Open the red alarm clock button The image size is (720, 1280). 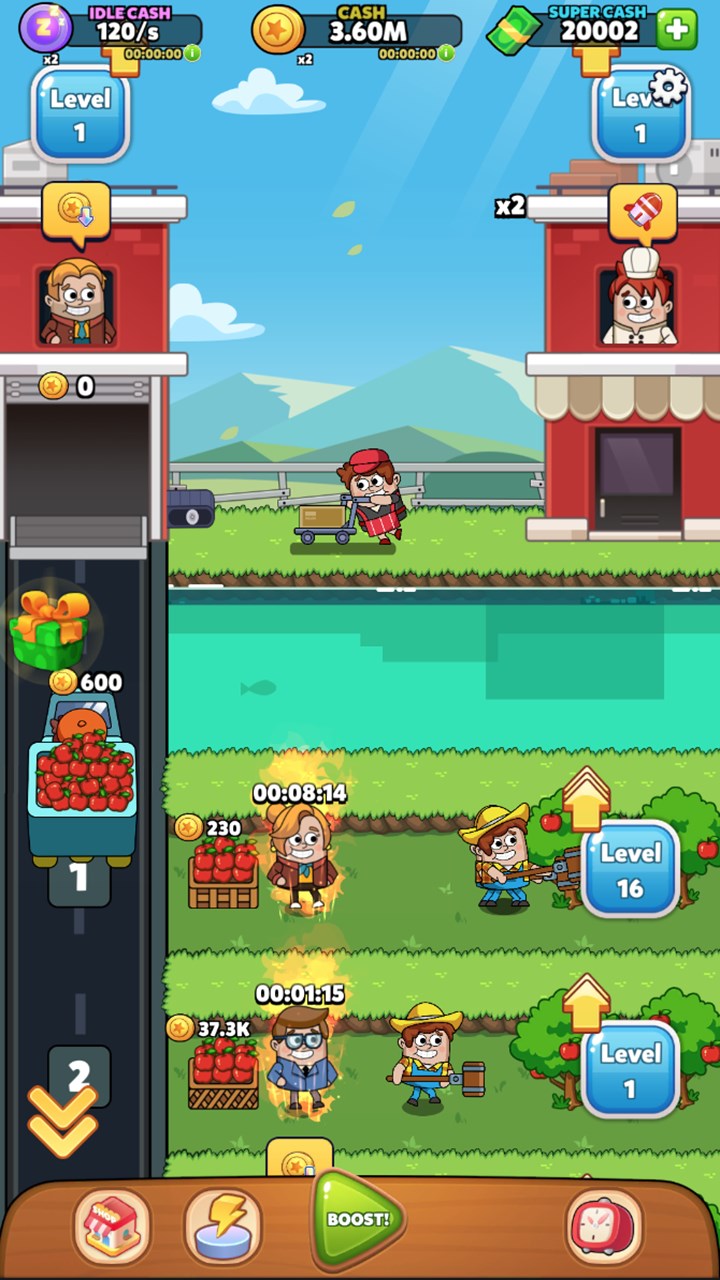(604, 1226)
